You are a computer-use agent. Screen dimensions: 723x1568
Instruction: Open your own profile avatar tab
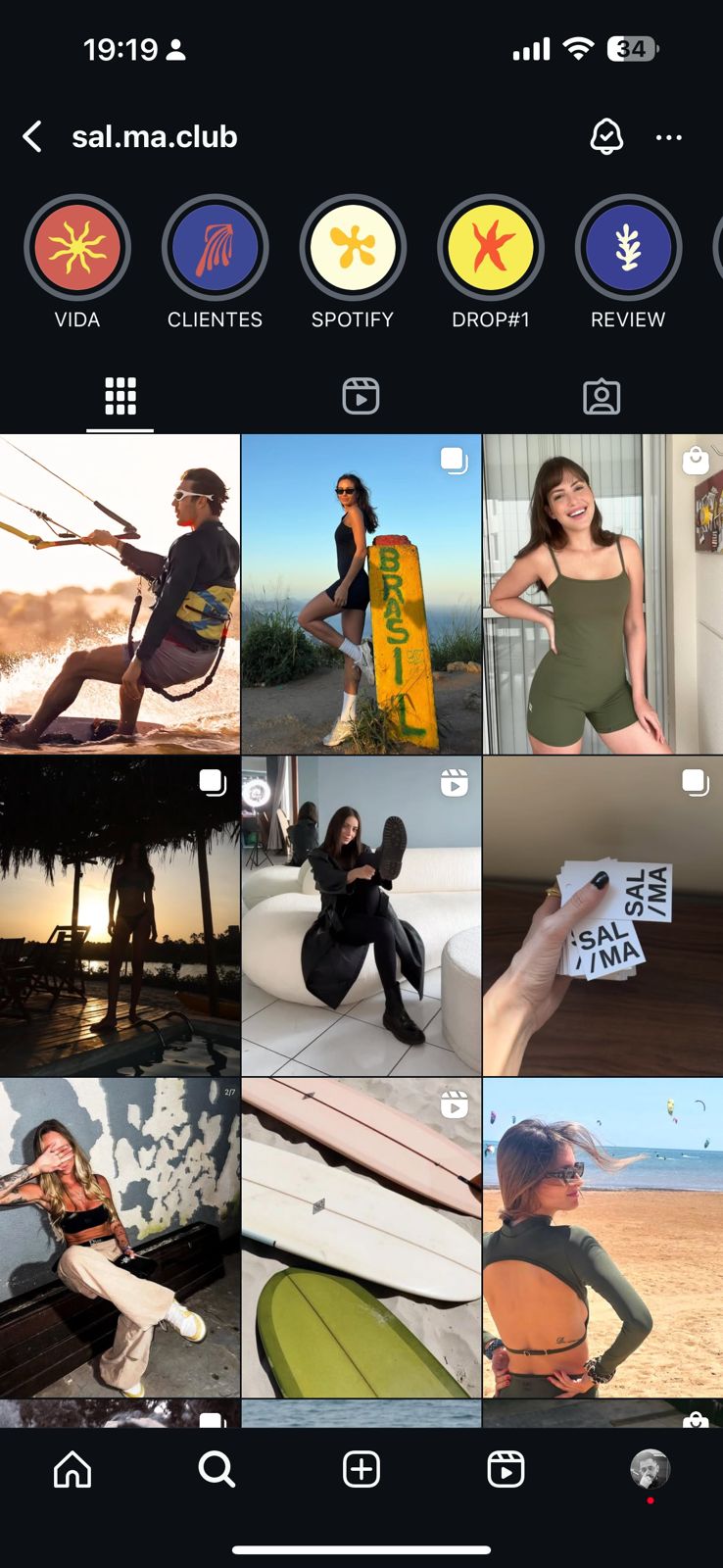(x=650, y=1469)
